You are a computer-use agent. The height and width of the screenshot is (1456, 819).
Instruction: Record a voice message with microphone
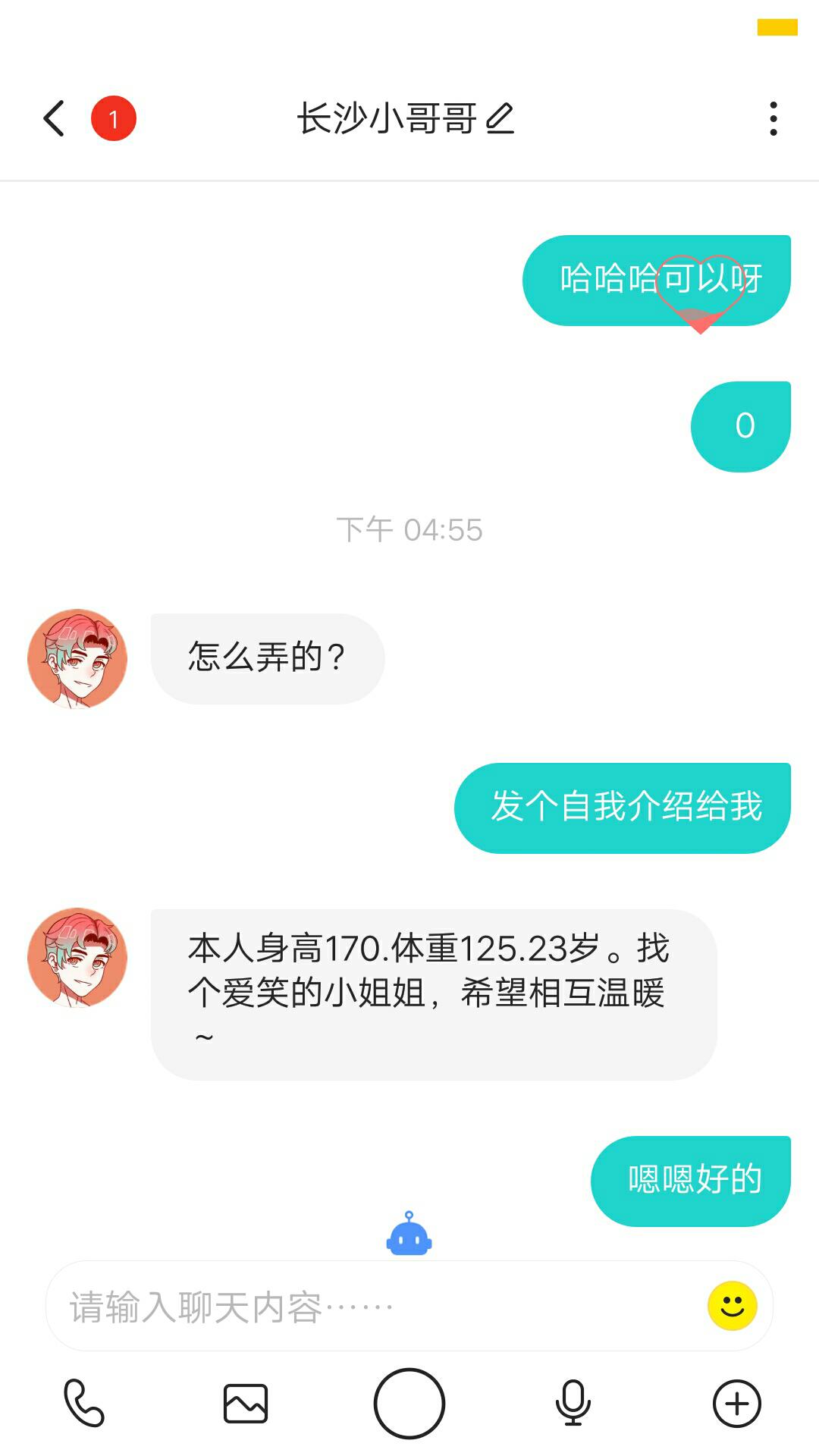point(573,1403)
